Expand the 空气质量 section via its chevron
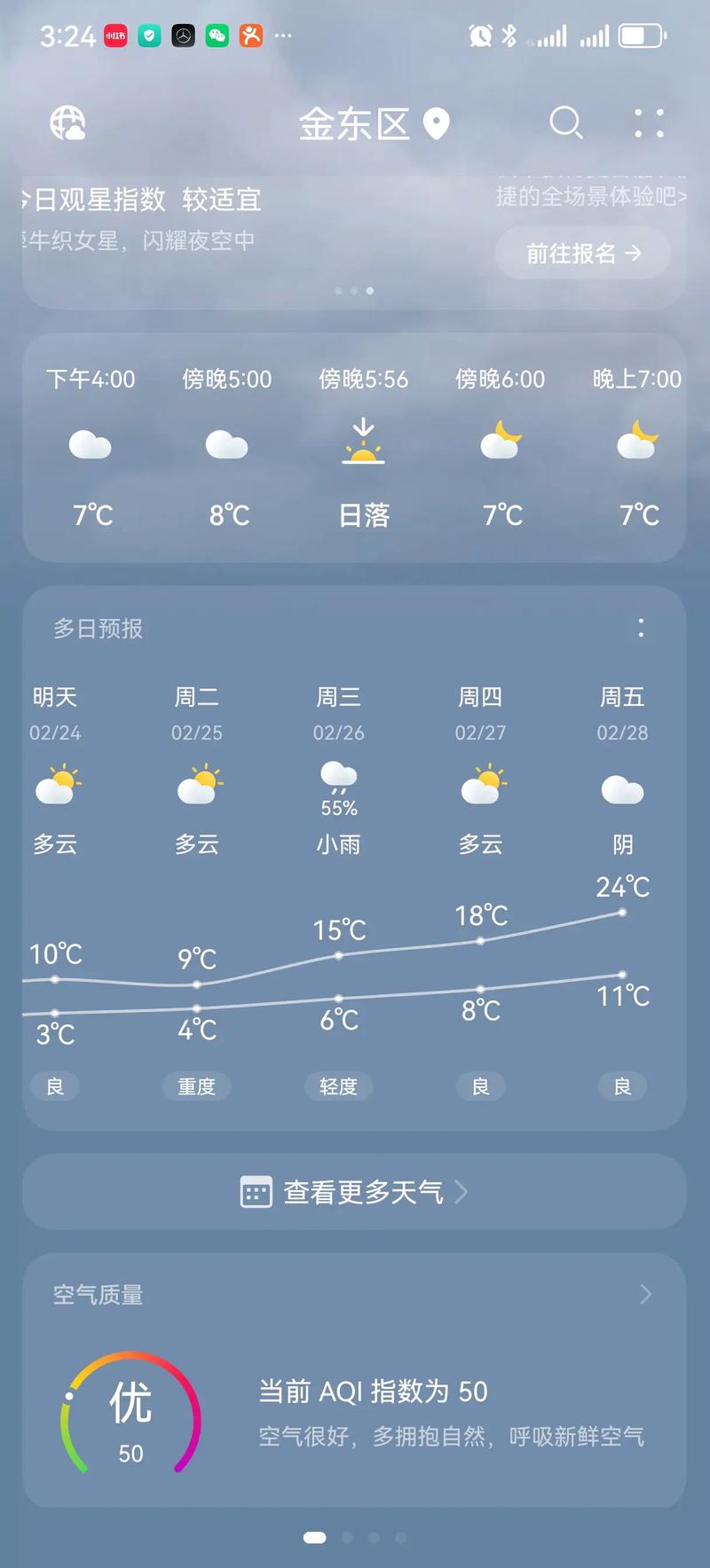This screenshot has height=1568, width=710. pos(646,1294)
